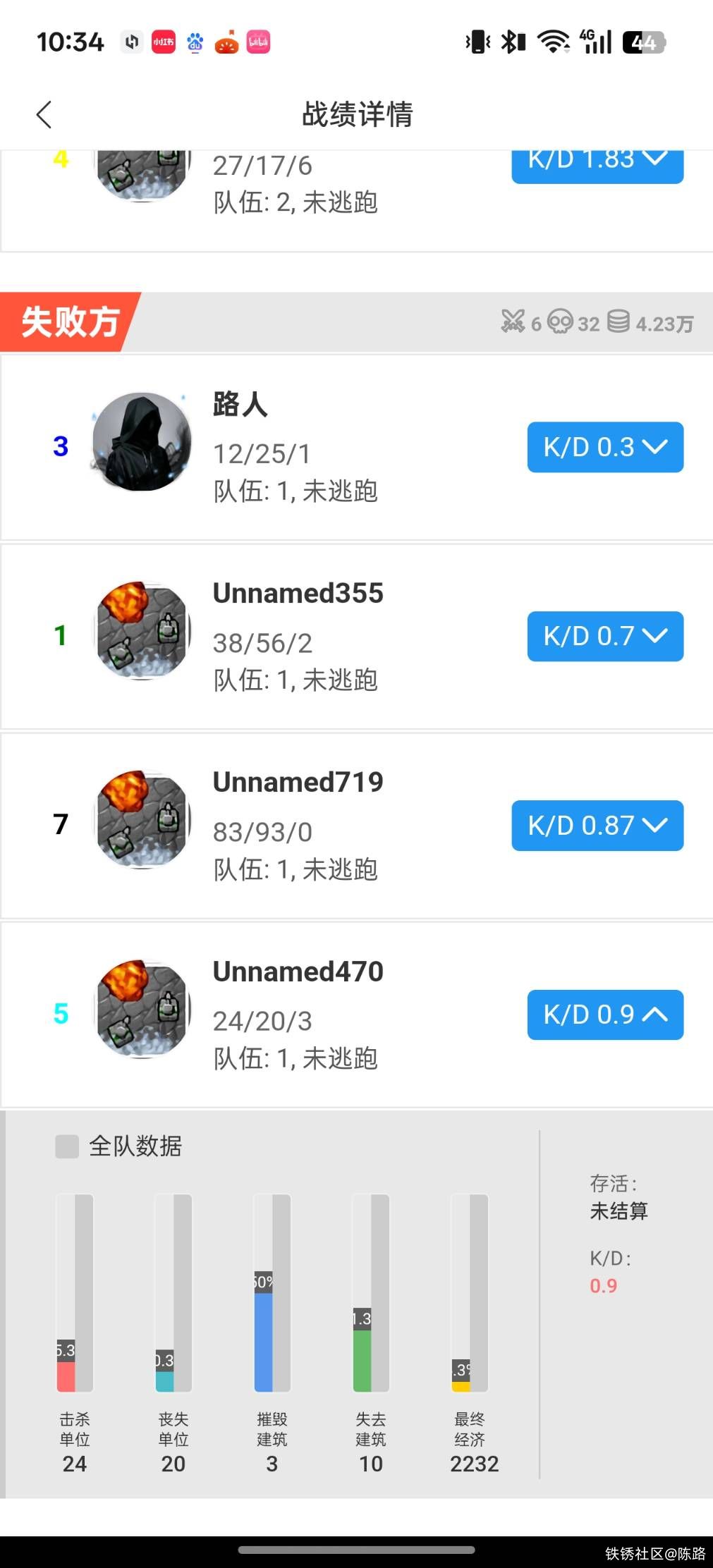Viewport: 713px width, 1568px height.
Task: Expand the K/D 1.83 player details
Action: [597, 164]
